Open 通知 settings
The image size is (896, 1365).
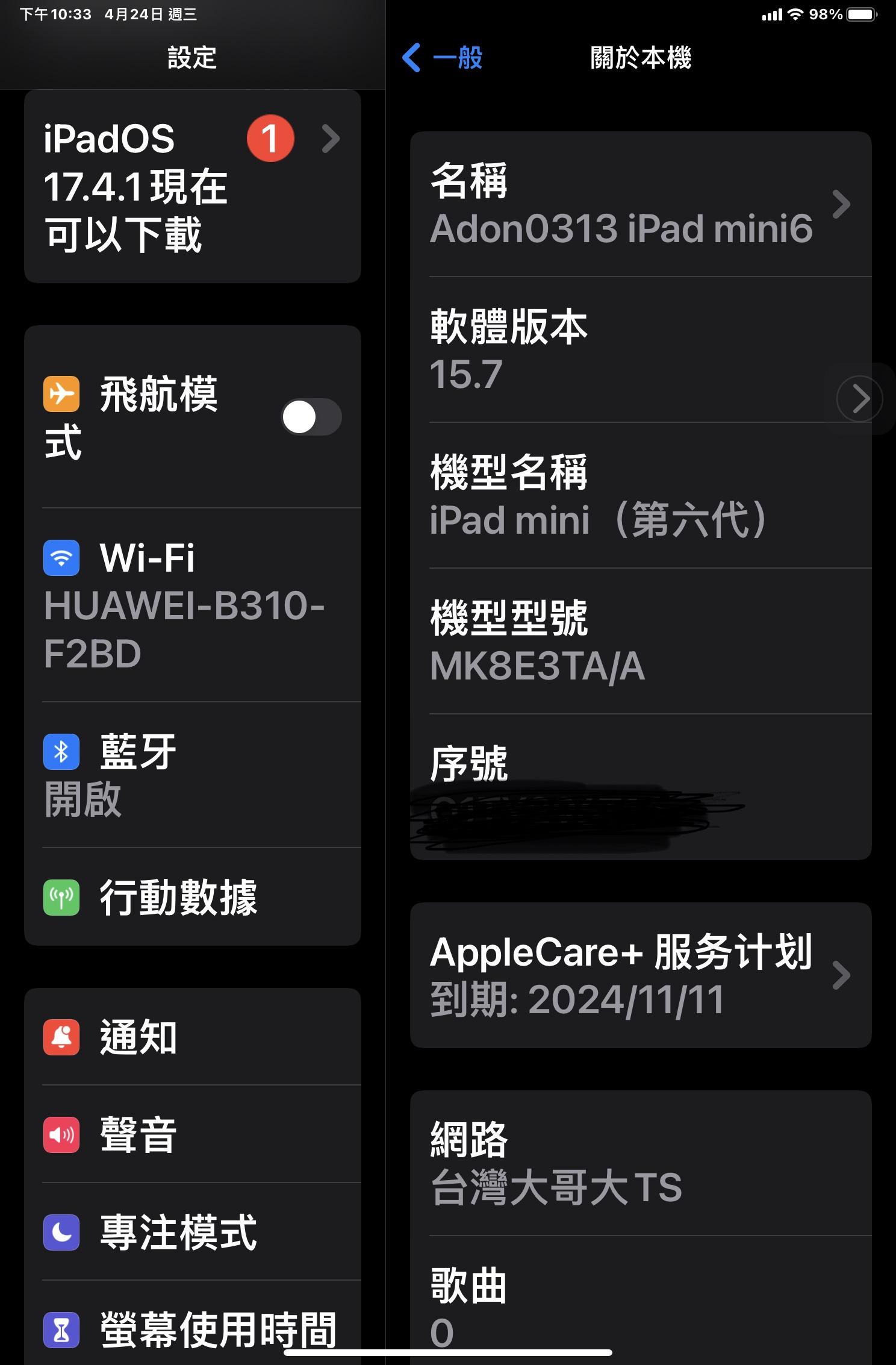pyautogui.click(x=193, y=1037)
